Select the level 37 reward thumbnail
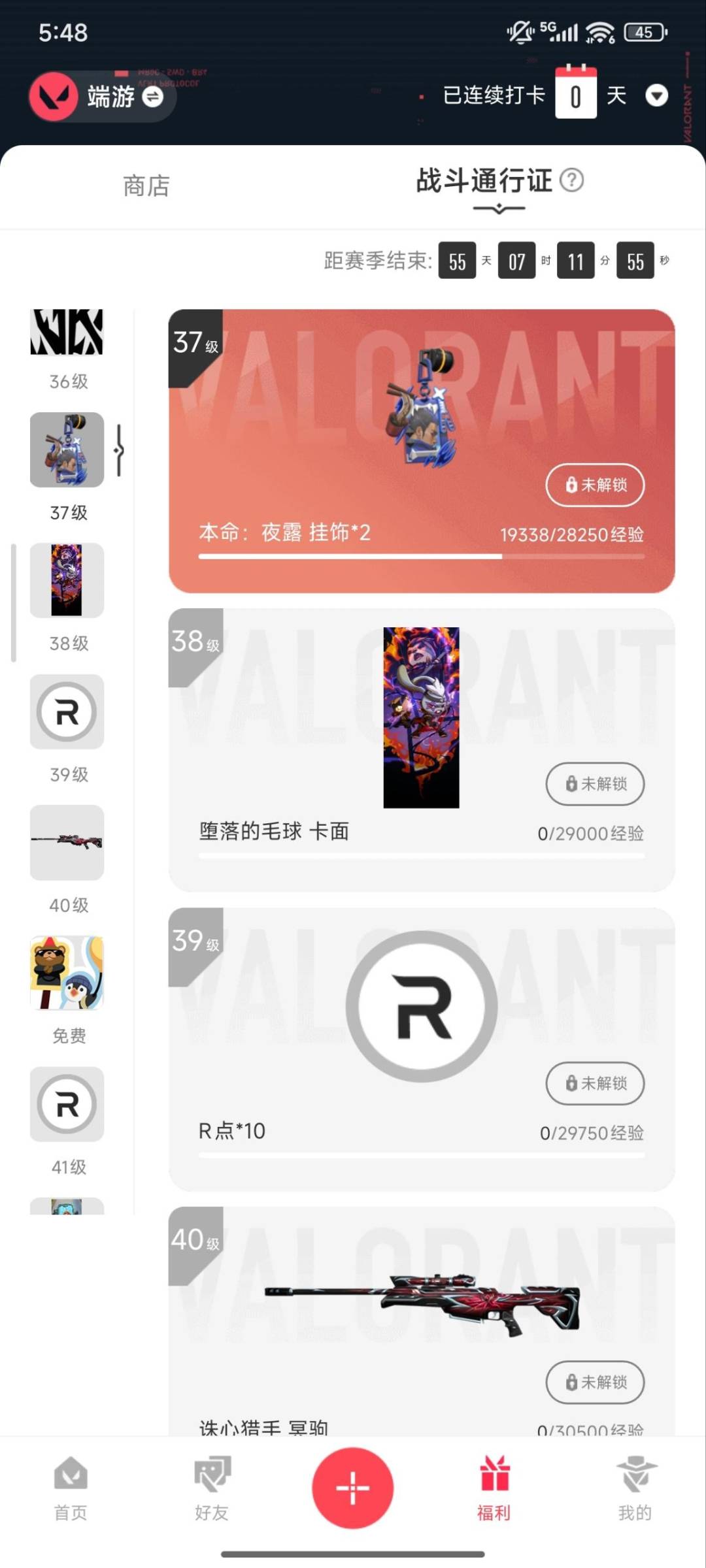 pos(67,449)
